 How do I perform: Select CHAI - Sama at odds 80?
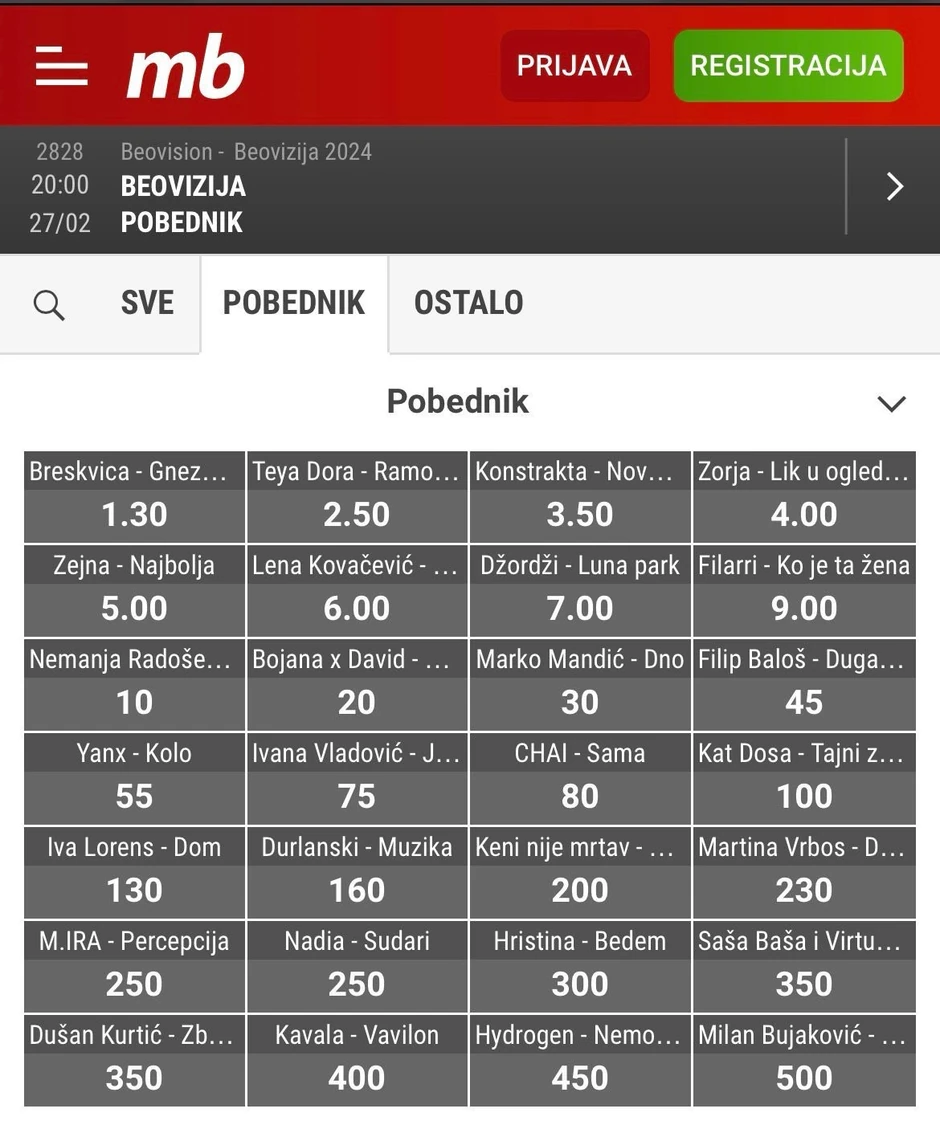tap(580, 777)
